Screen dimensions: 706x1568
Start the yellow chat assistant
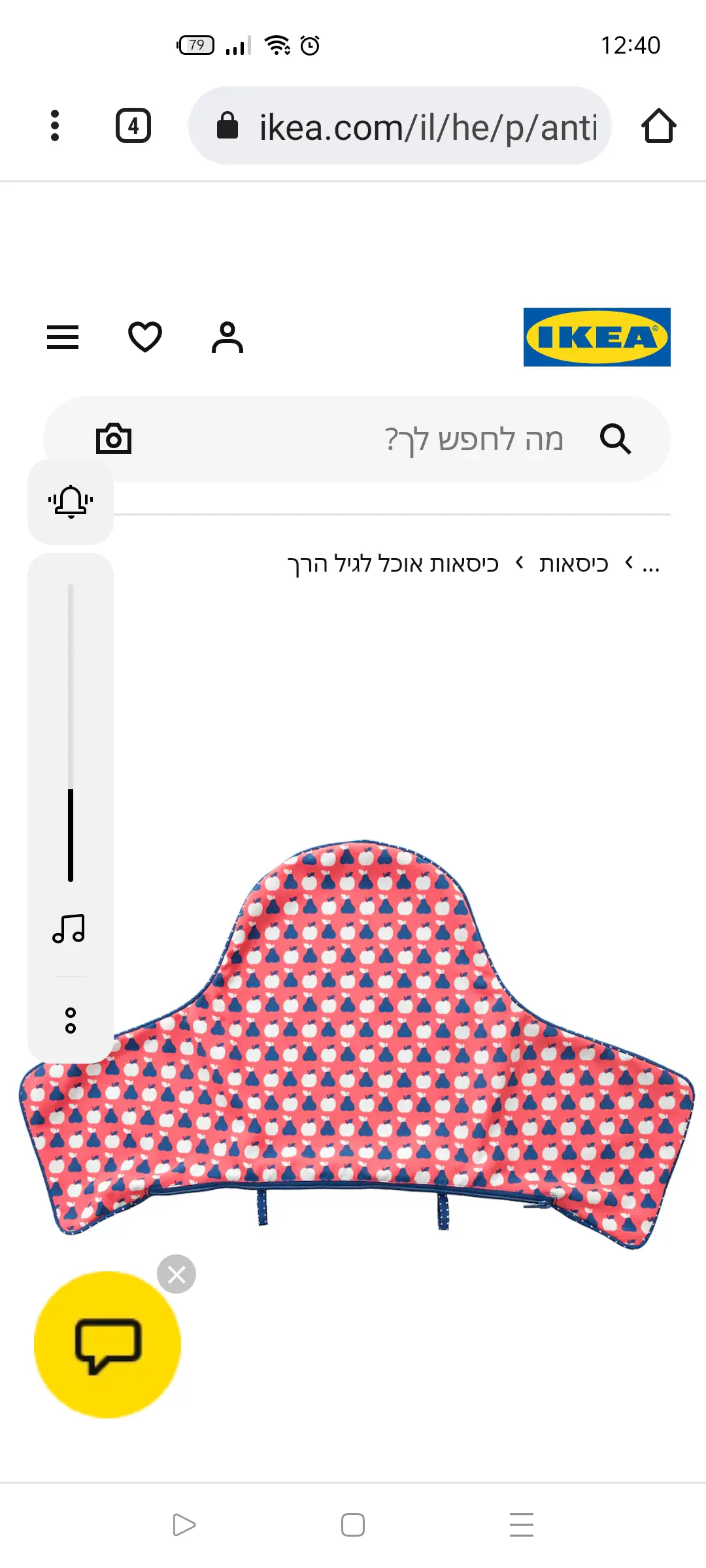[107, 1345]
